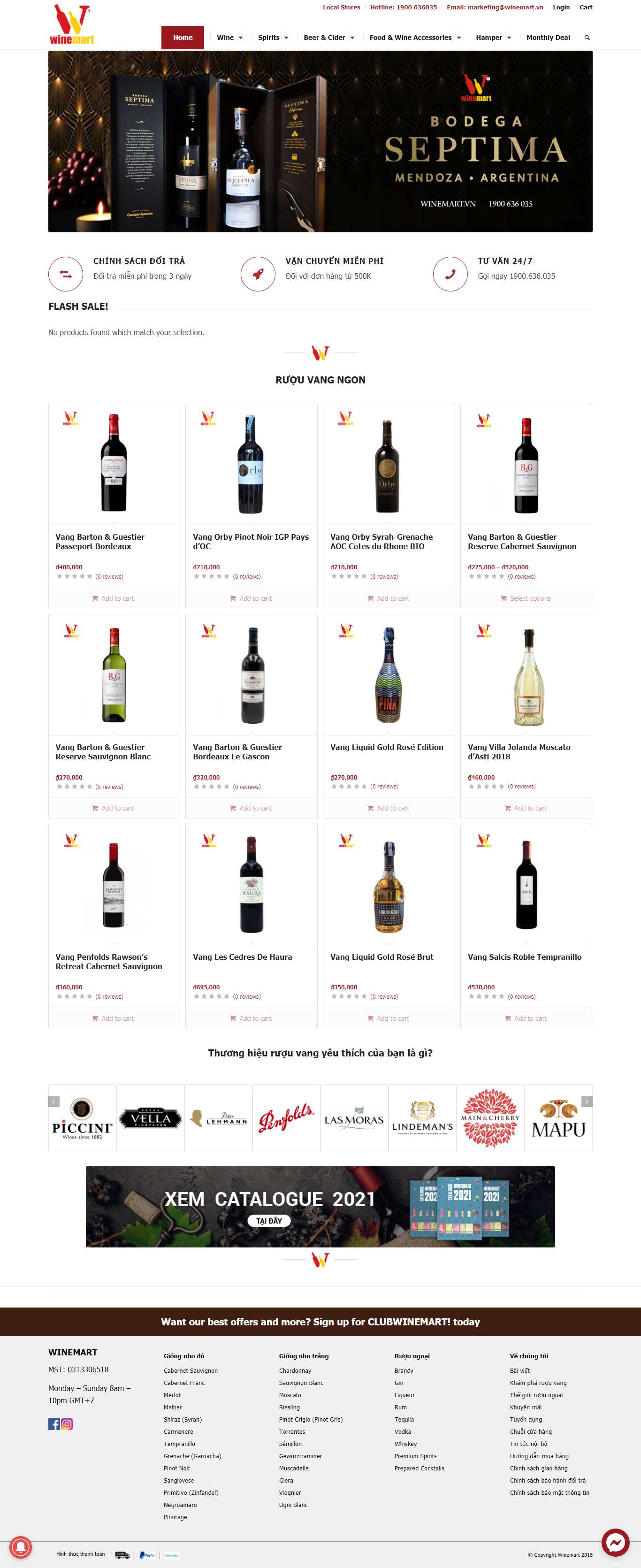Click the Winemart logo
Screen dimensions: 641x1568
[x=72, y=24]
